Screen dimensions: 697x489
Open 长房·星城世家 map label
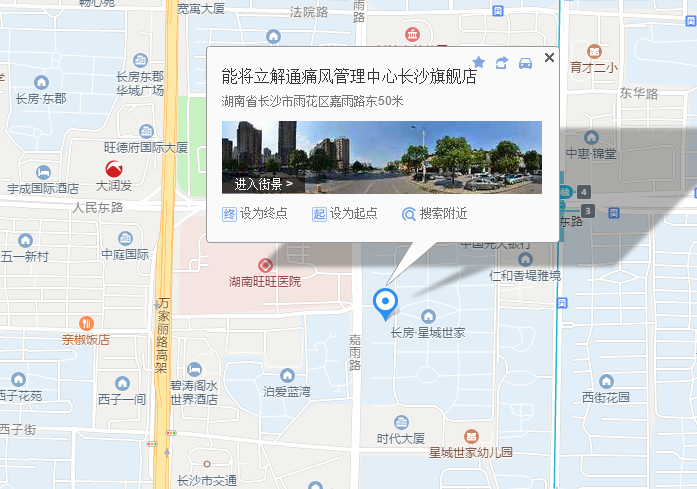(x=428, y=331)
